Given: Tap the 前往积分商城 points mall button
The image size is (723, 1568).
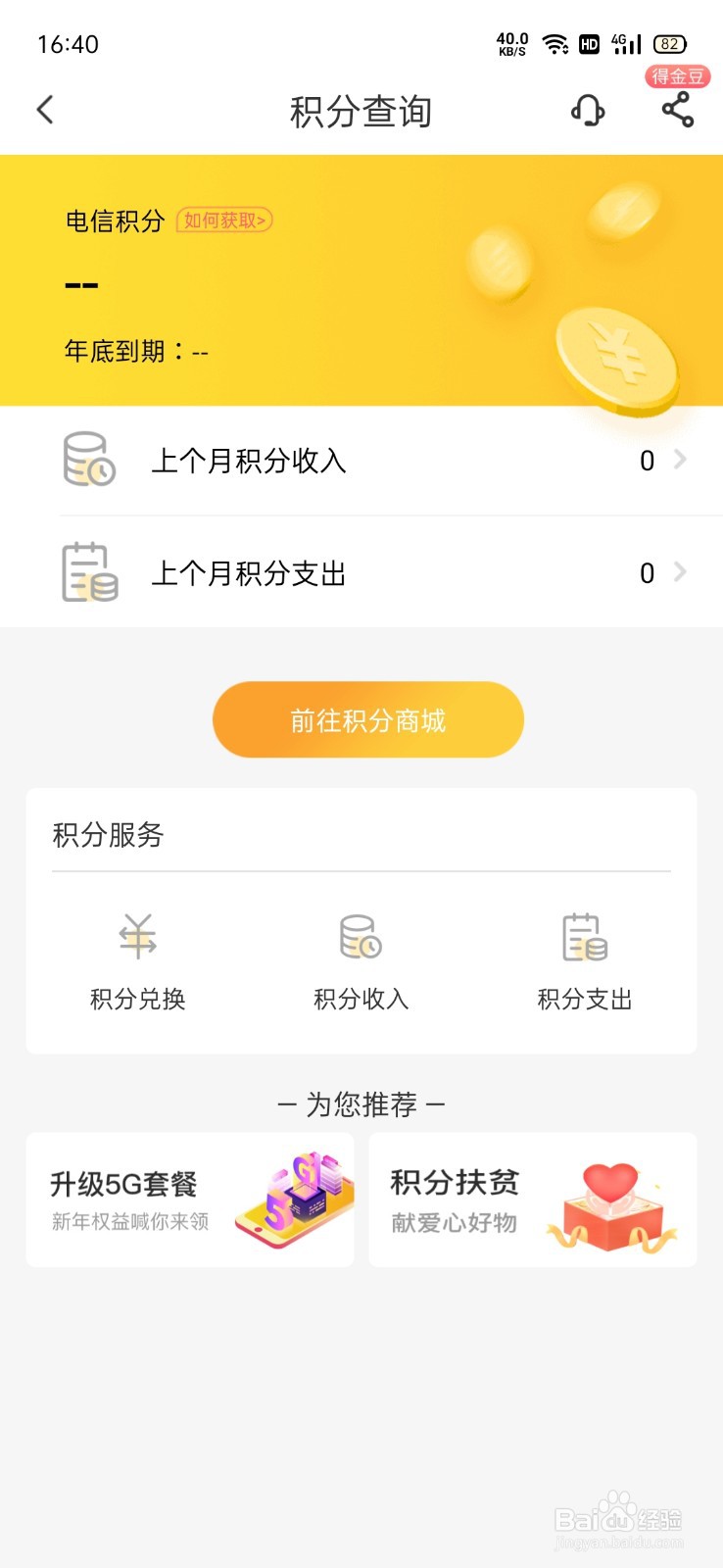Looking at the screenshot, I should (x=367, y=719).
